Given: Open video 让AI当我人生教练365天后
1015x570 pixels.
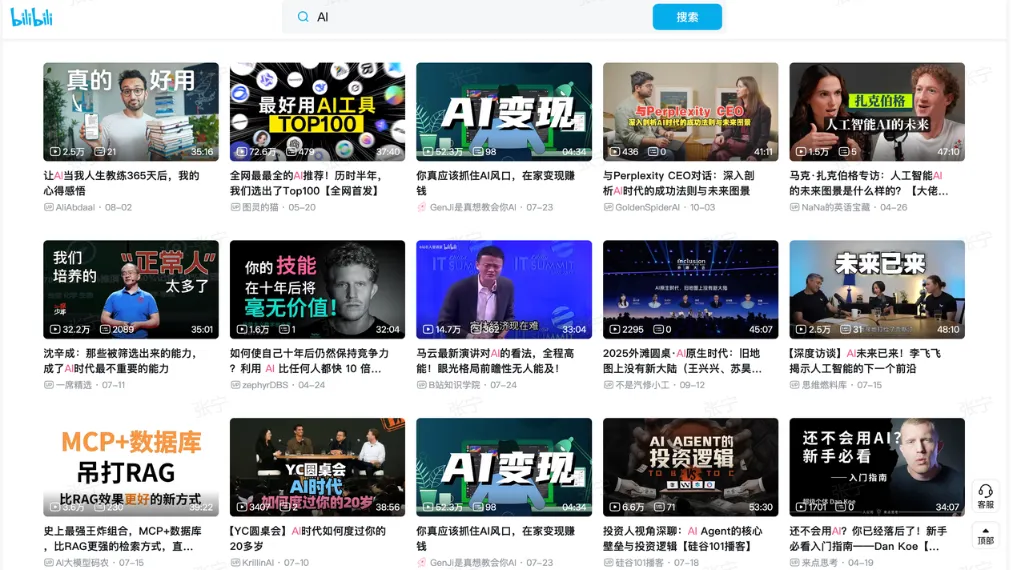Looking at the screenshot, I should tap(131, 112).
